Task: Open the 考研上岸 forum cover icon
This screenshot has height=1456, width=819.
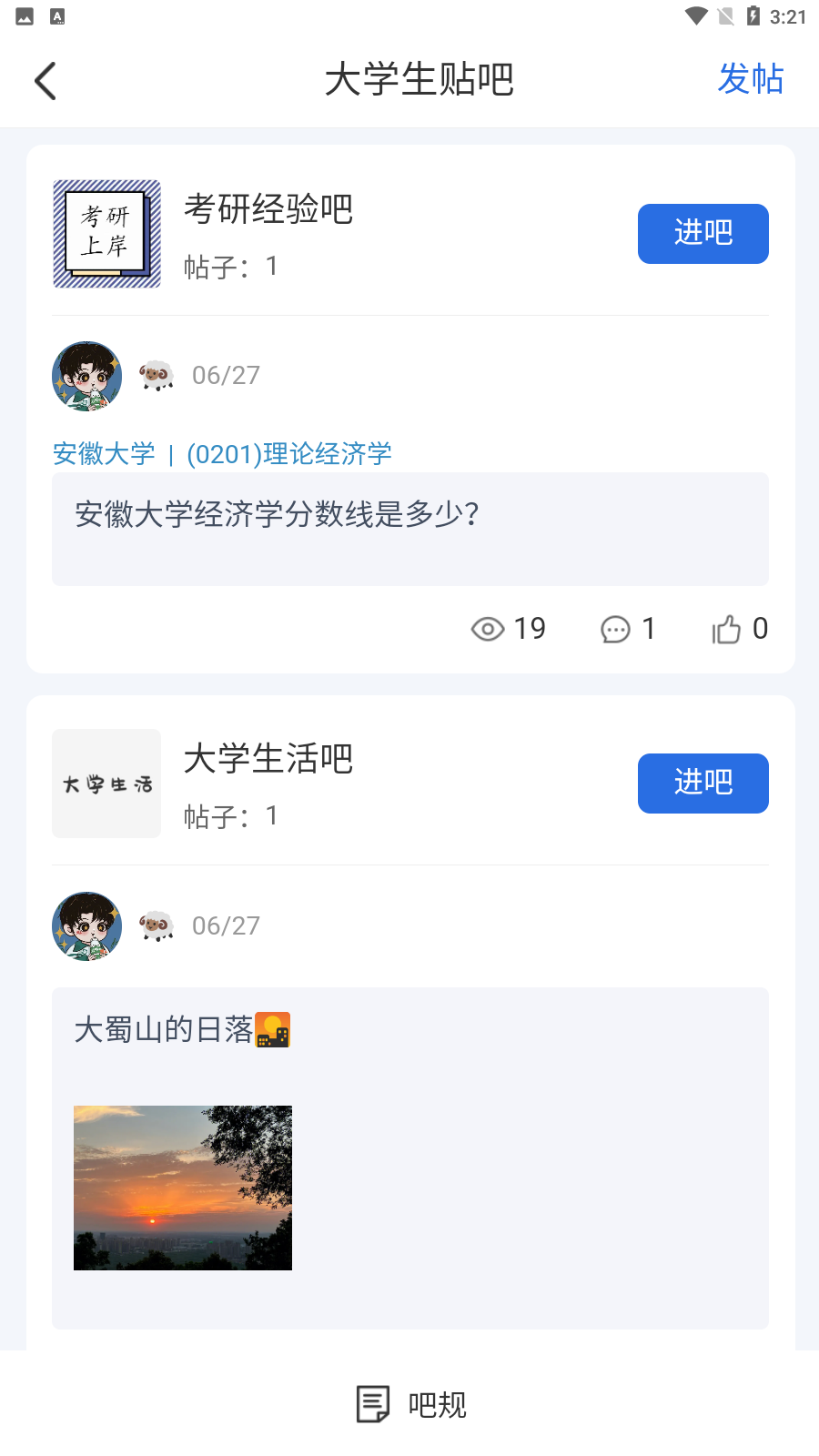Action: point(106,234)
